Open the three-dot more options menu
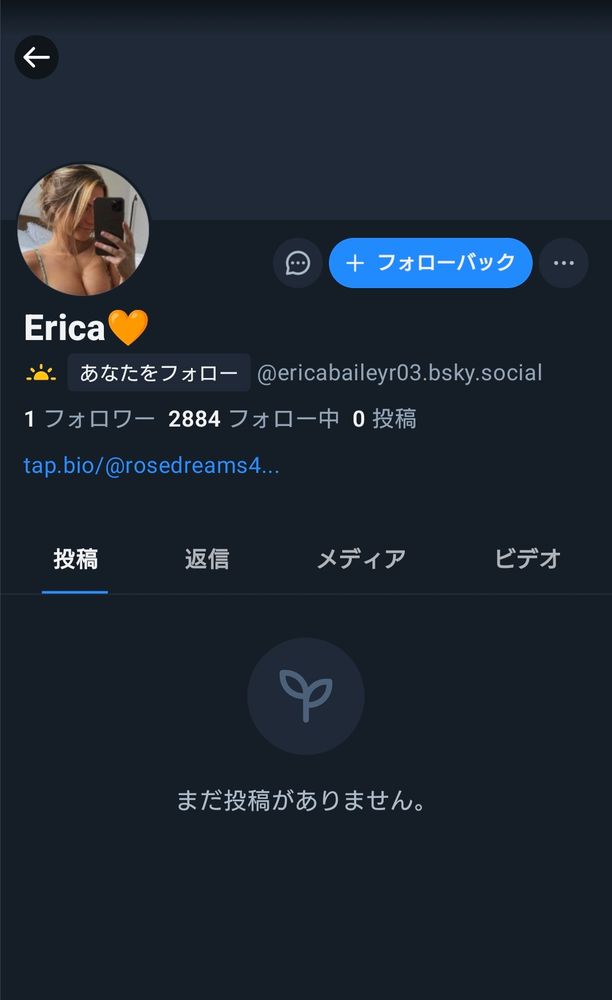 point(564,263)
